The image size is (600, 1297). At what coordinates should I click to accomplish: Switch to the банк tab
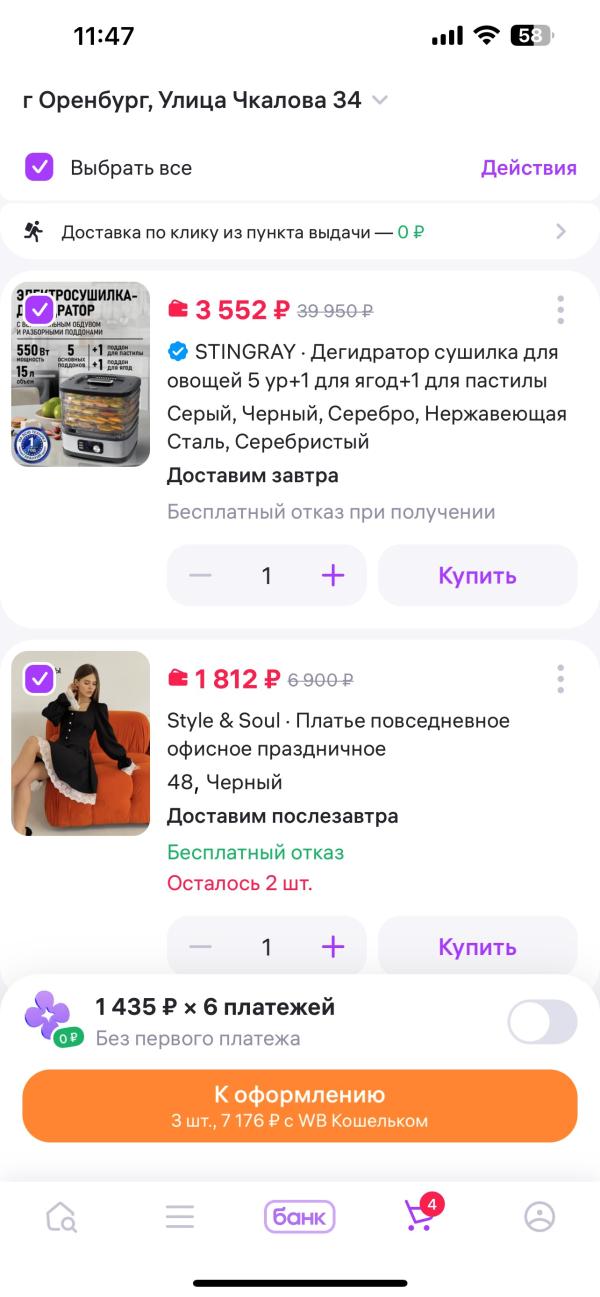[299, 1217]
